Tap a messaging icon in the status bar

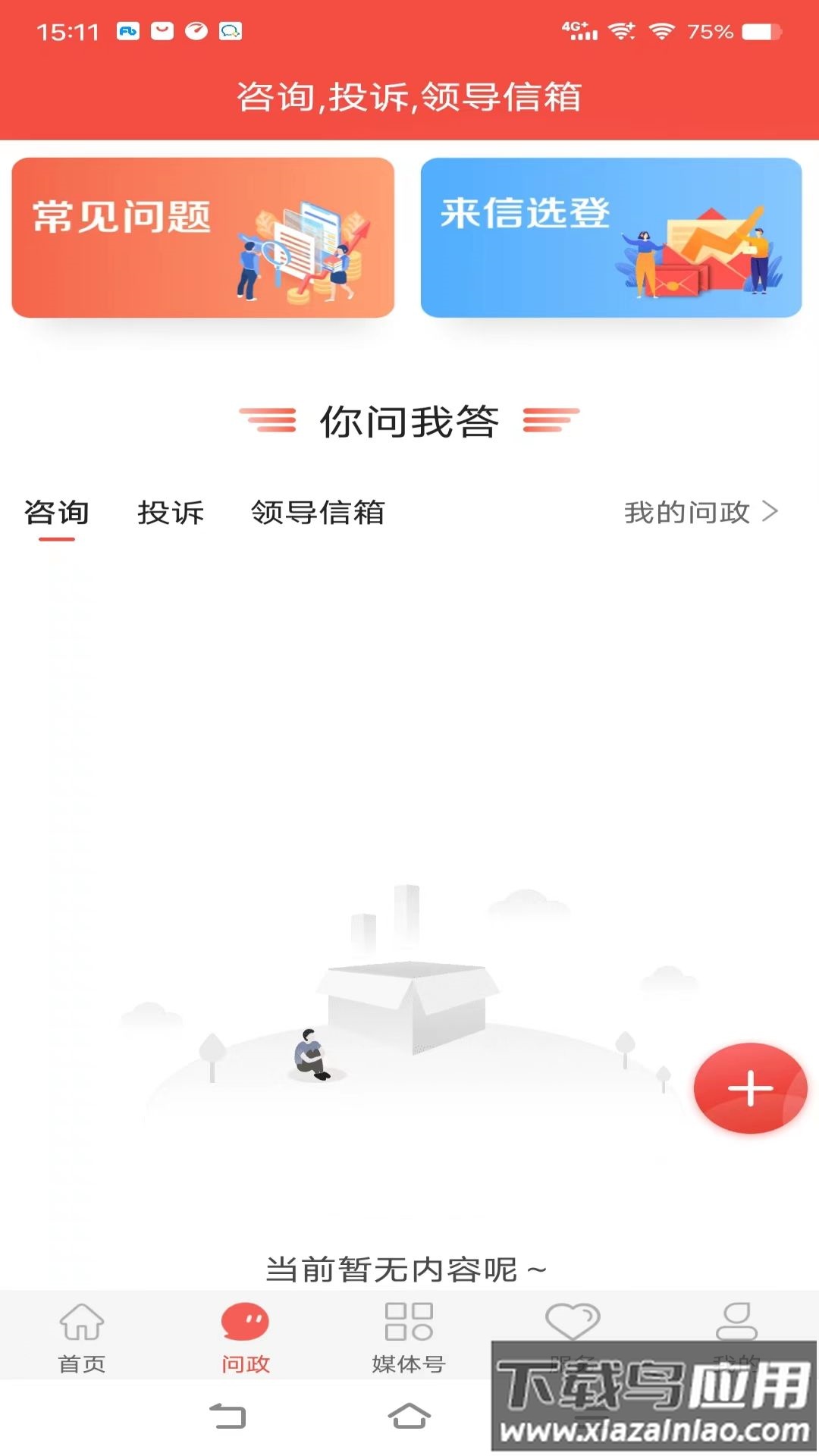pyautogui.click(x=231, y=30)
